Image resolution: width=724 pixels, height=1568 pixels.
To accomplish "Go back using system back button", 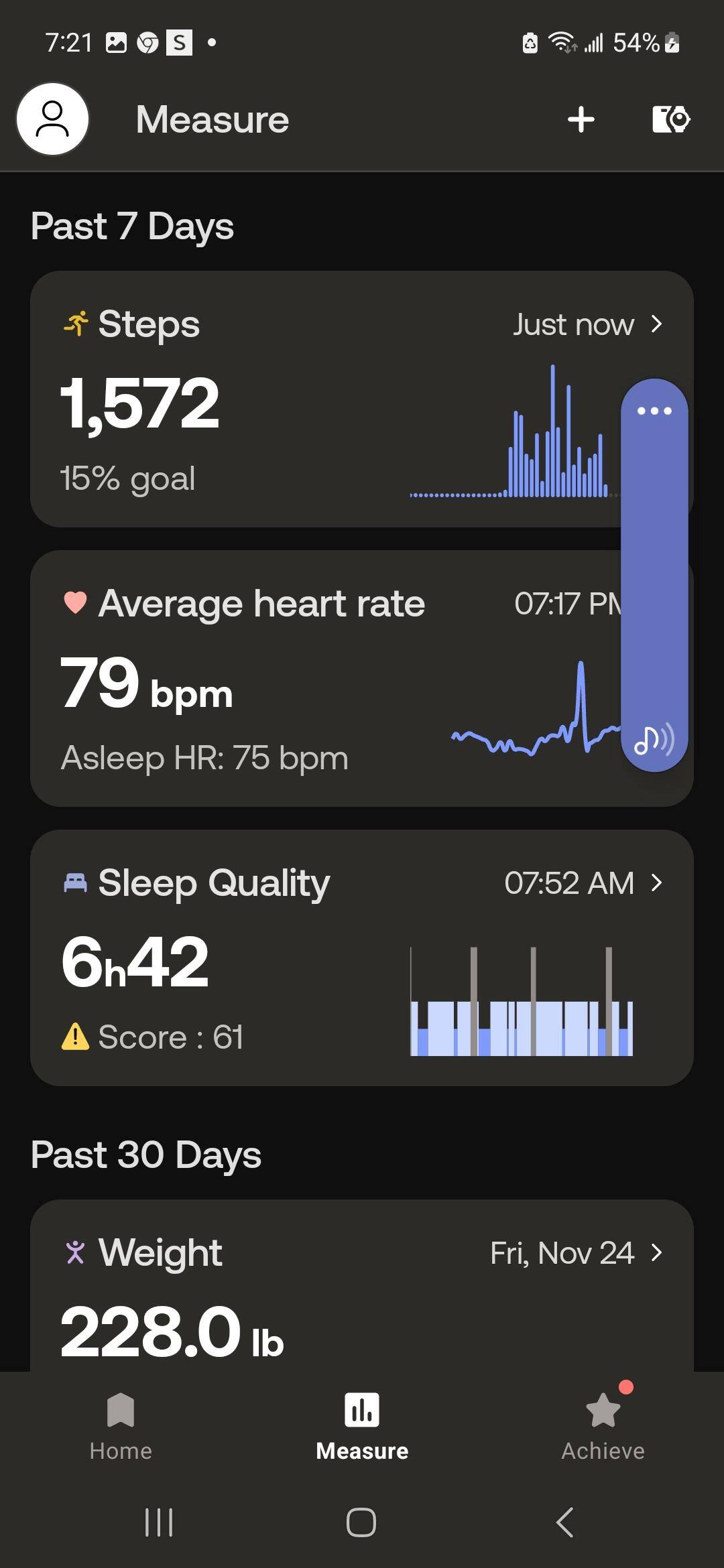I will click(x=565, y=1522).
